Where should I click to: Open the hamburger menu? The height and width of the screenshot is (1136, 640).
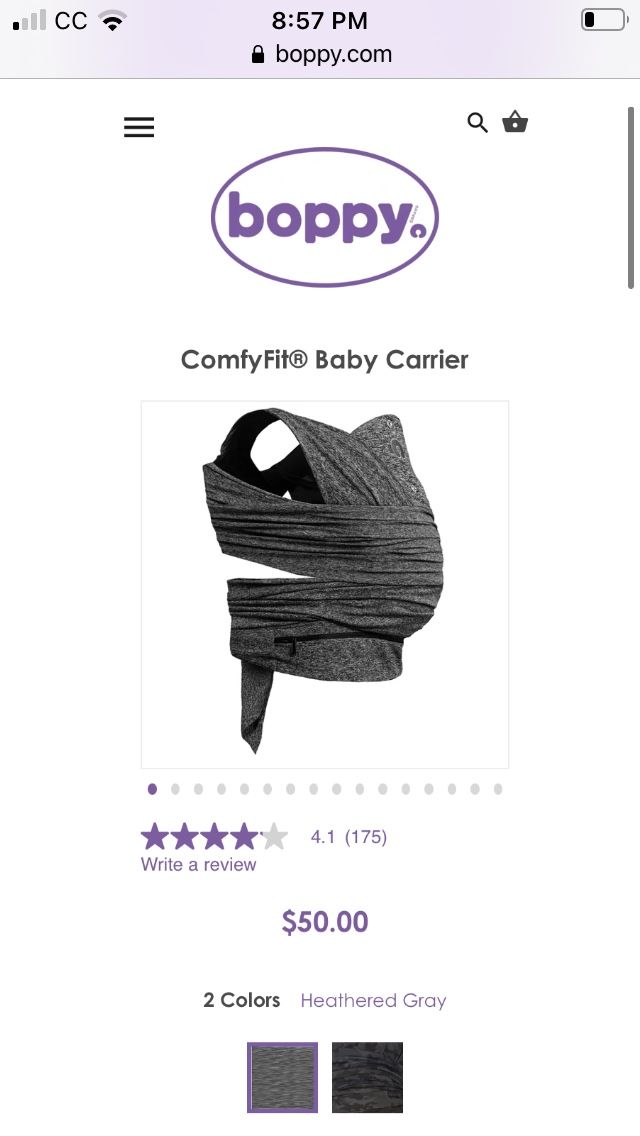[139, 127]
